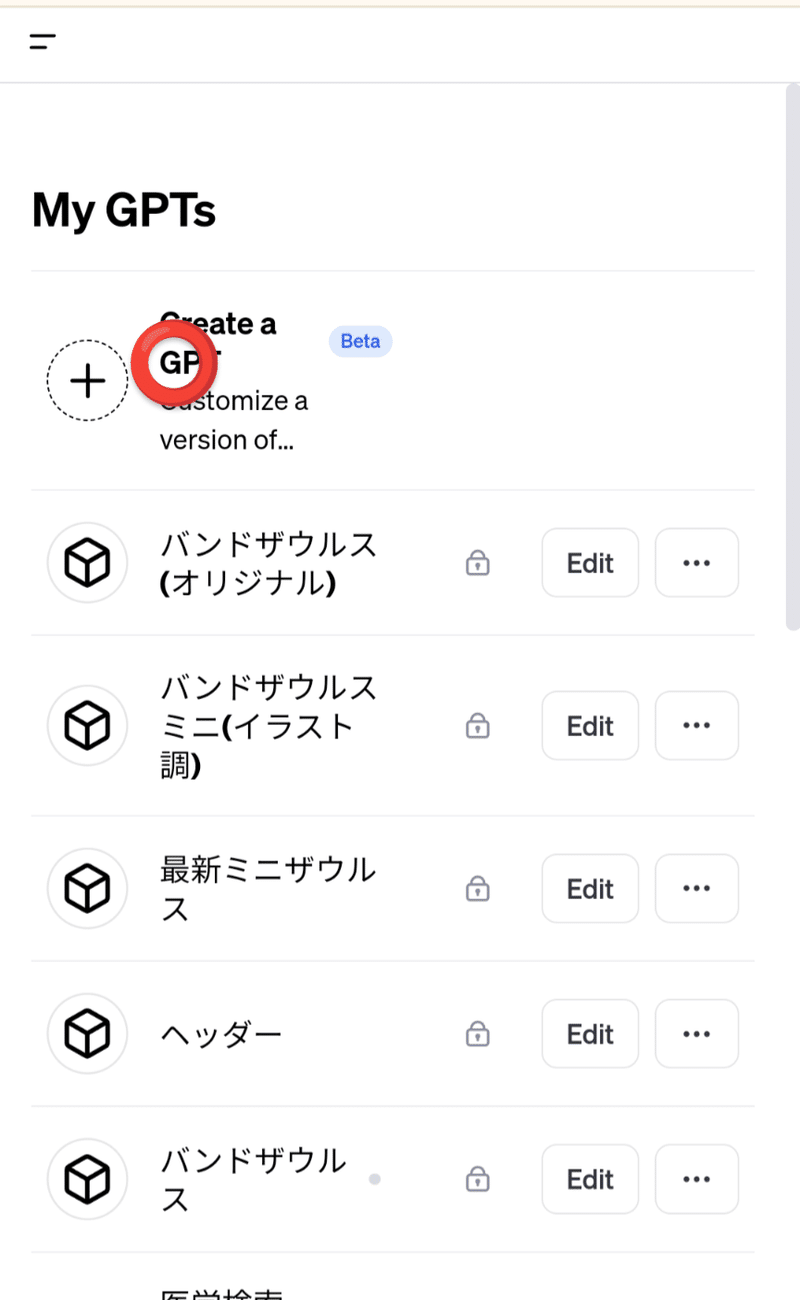Open the more options menu for ヘッダー

point(696,1034)
